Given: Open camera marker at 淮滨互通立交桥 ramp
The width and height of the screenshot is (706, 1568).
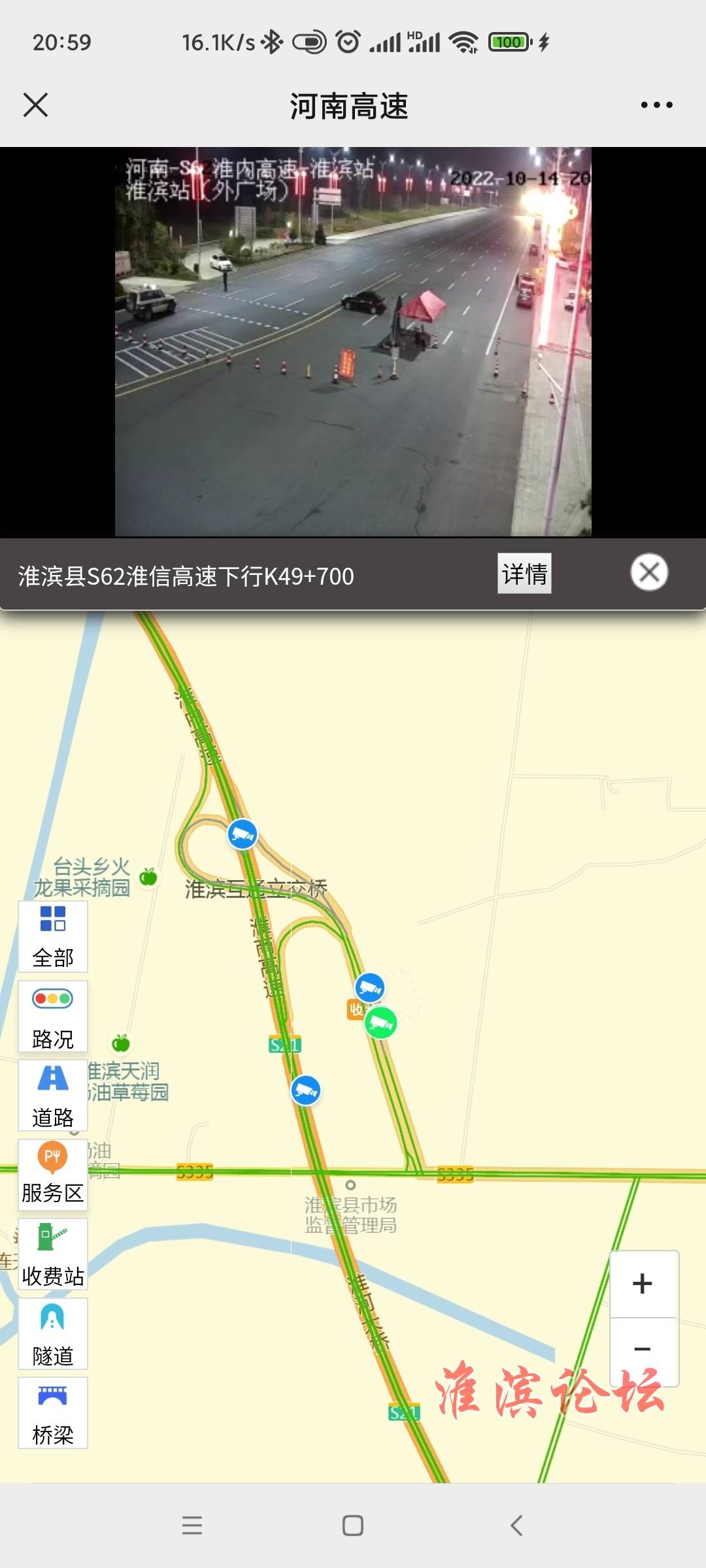Looking at the screenshot, I should pos(243,834).
